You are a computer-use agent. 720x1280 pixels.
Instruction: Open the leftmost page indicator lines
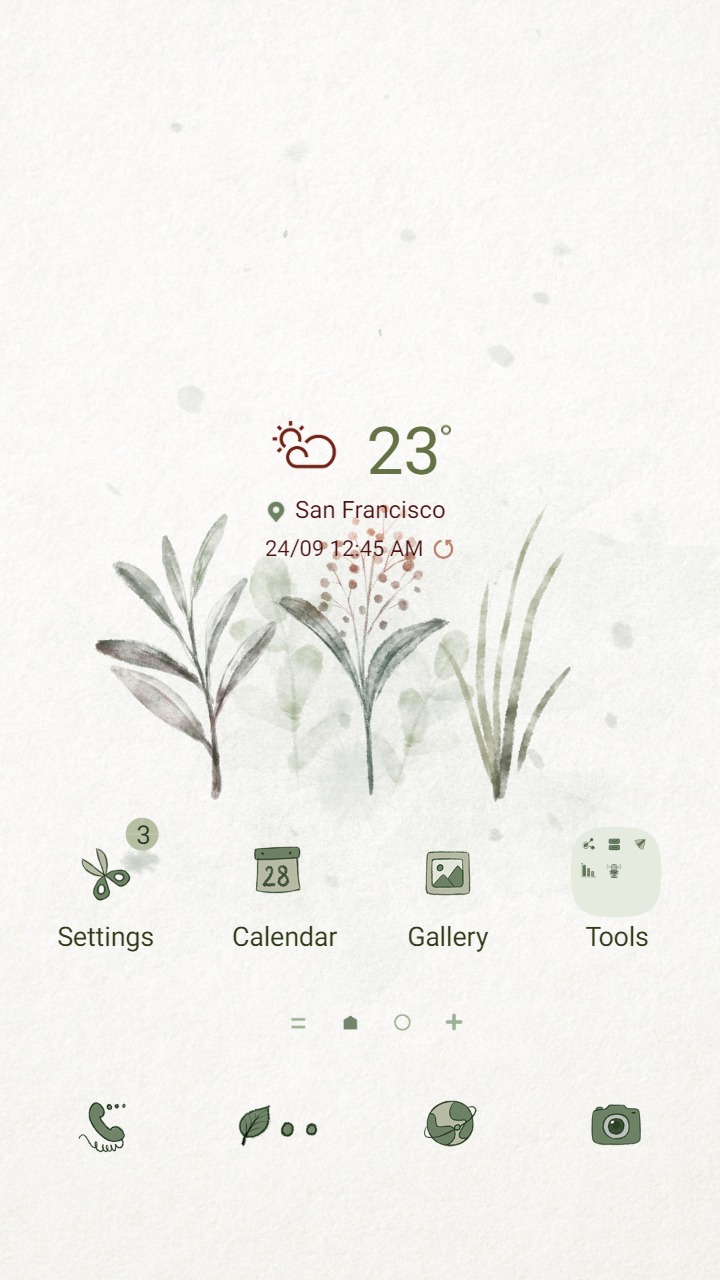click(x=299, y=1024)
